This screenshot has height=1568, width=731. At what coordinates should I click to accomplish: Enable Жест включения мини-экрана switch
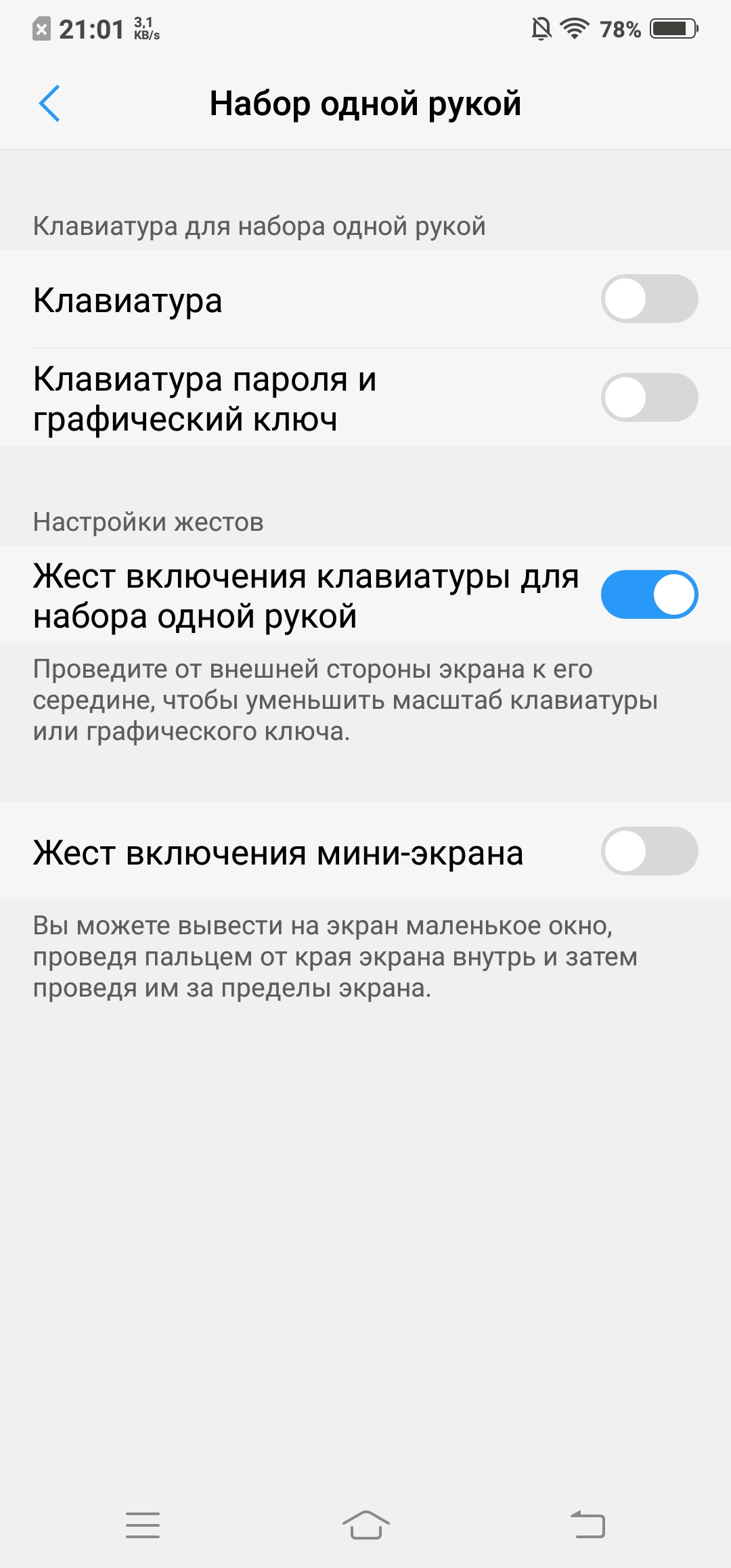click(x=649, y=851)
